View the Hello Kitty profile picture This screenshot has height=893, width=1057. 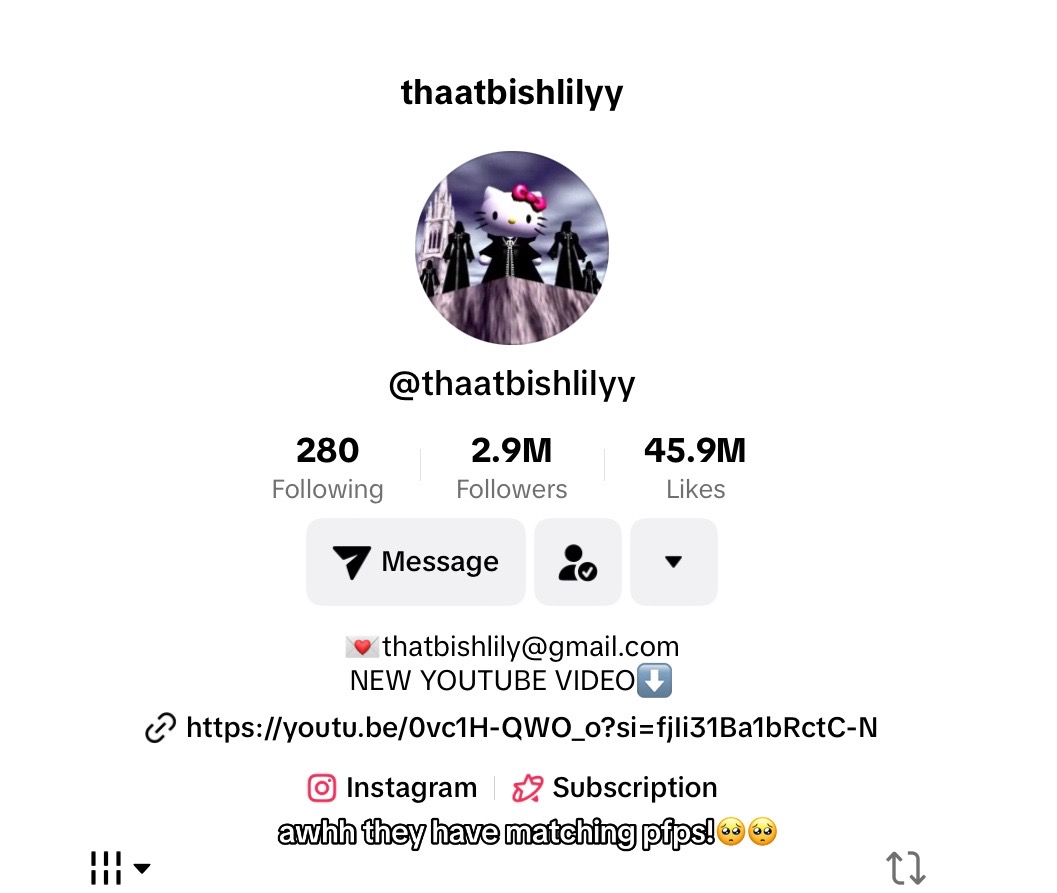pos(512,248)
